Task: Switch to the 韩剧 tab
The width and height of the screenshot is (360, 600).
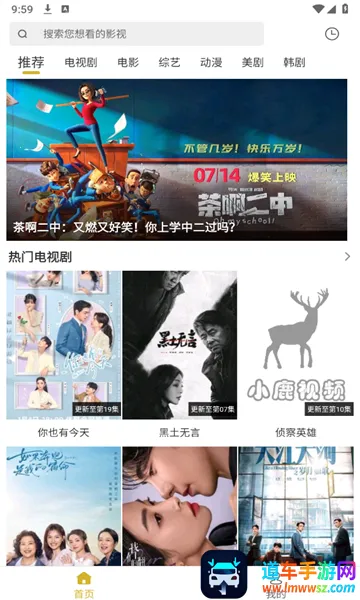Action: pyautogui.click(x=294, y=62)
